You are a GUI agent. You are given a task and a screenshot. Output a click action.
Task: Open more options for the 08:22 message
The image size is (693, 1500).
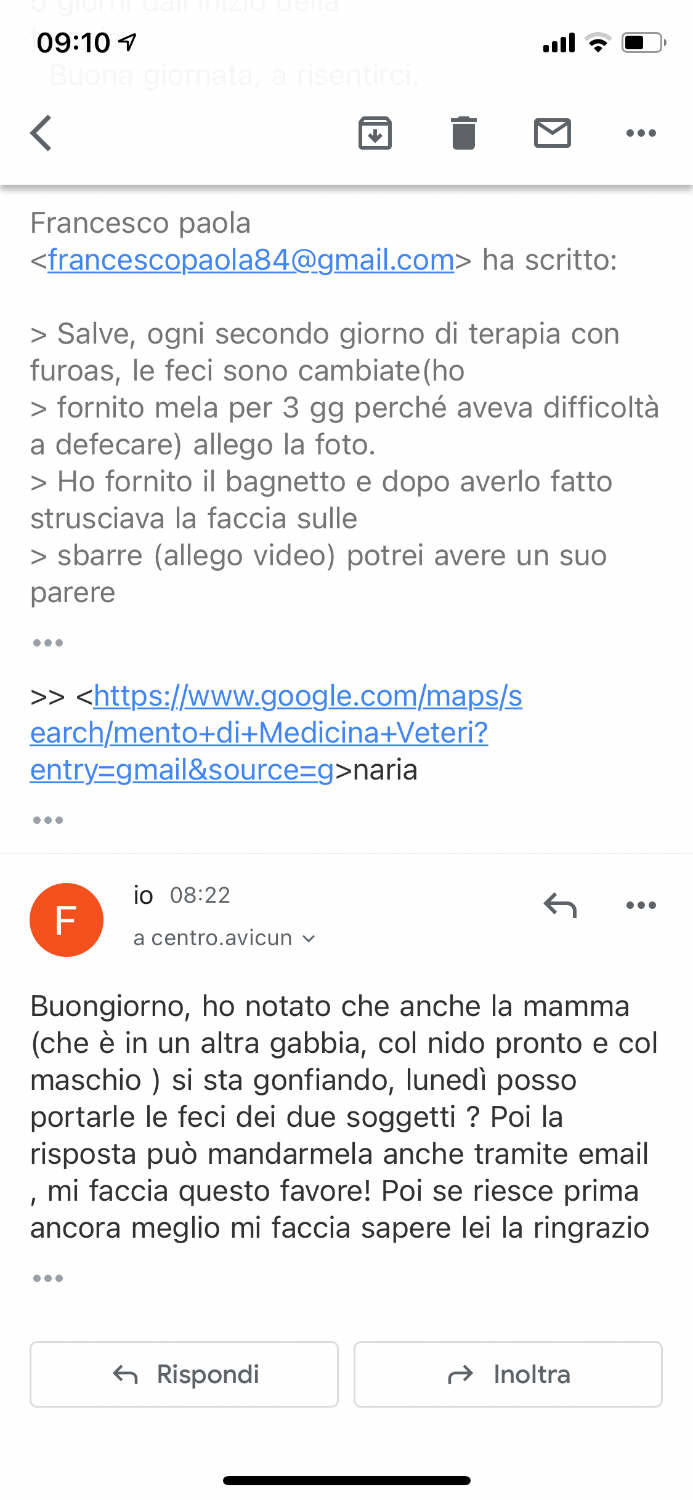point(640,906)
